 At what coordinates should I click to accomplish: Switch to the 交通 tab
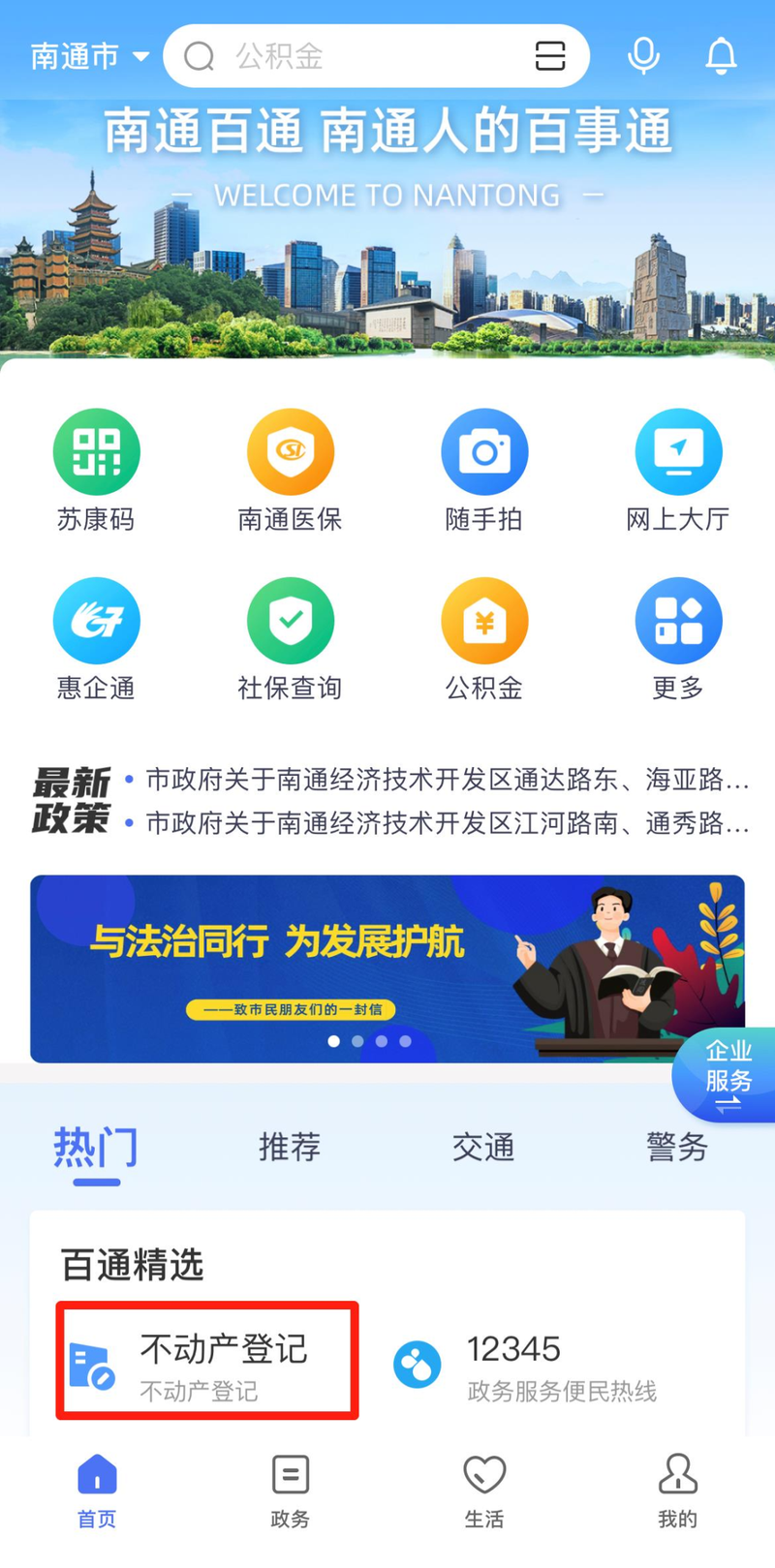(482, 1149)
